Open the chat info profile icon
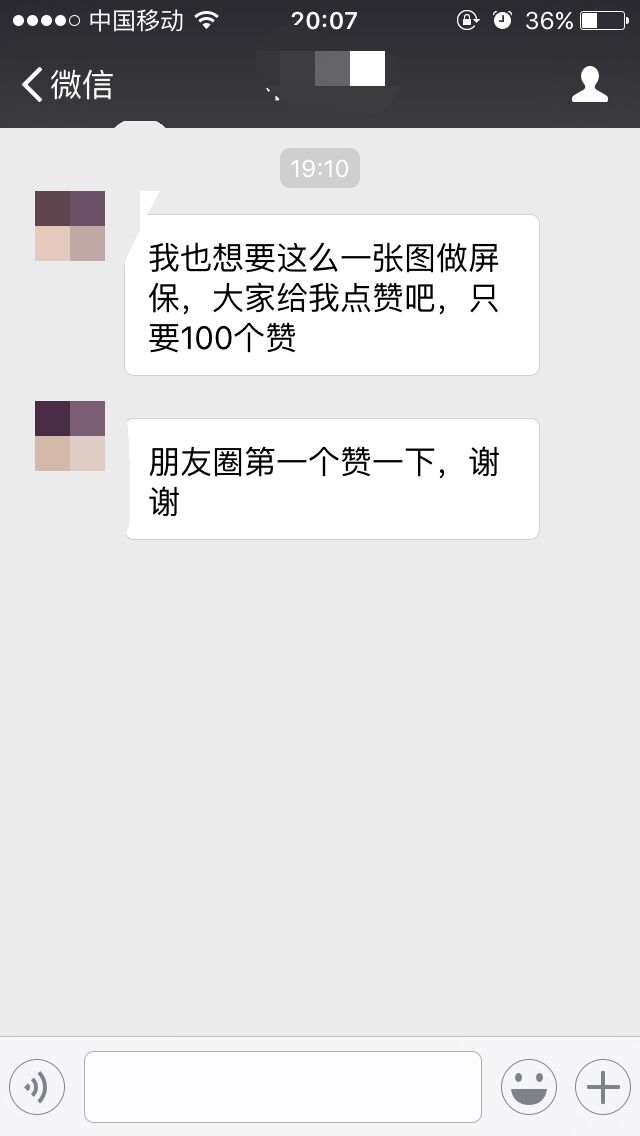The image size is (640, 1136). [x=589, y=85]
